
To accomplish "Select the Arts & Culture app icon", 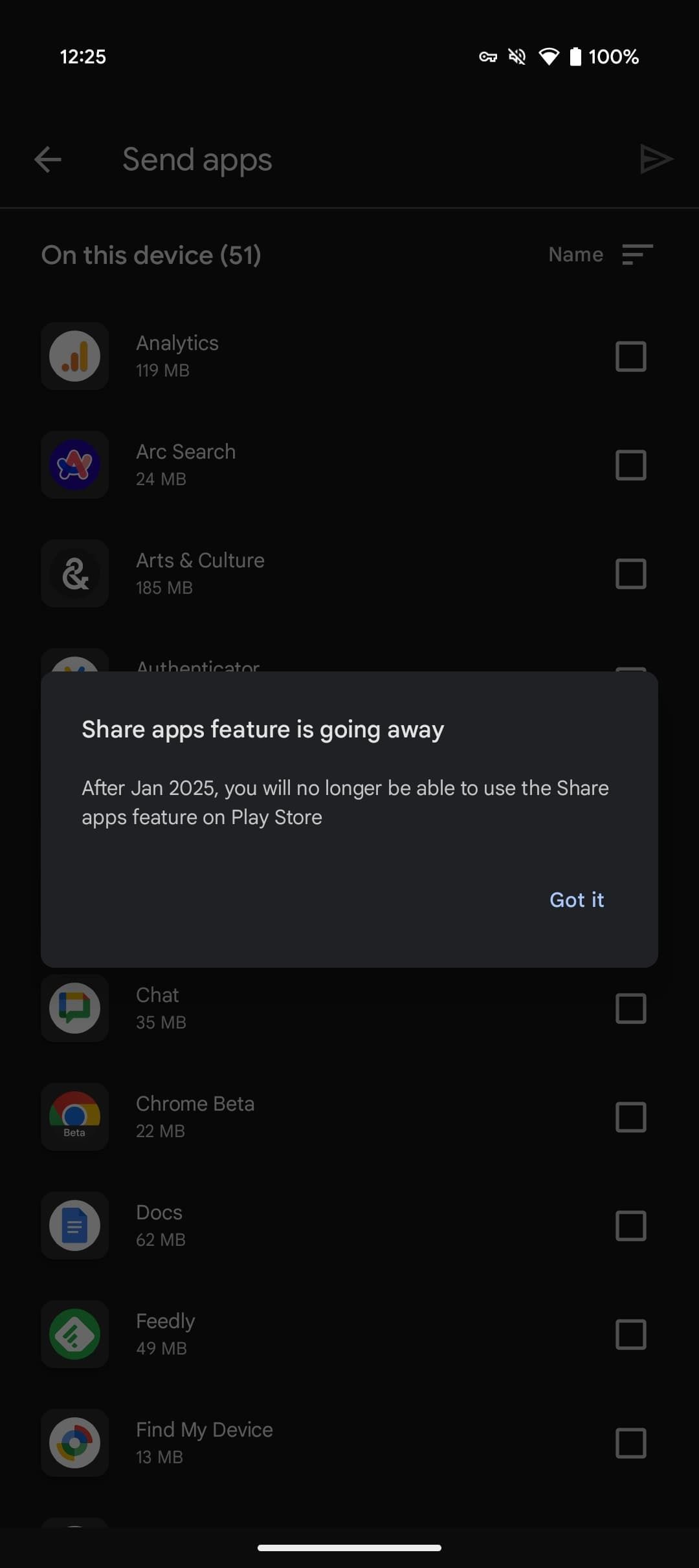I will pos(74,574).
